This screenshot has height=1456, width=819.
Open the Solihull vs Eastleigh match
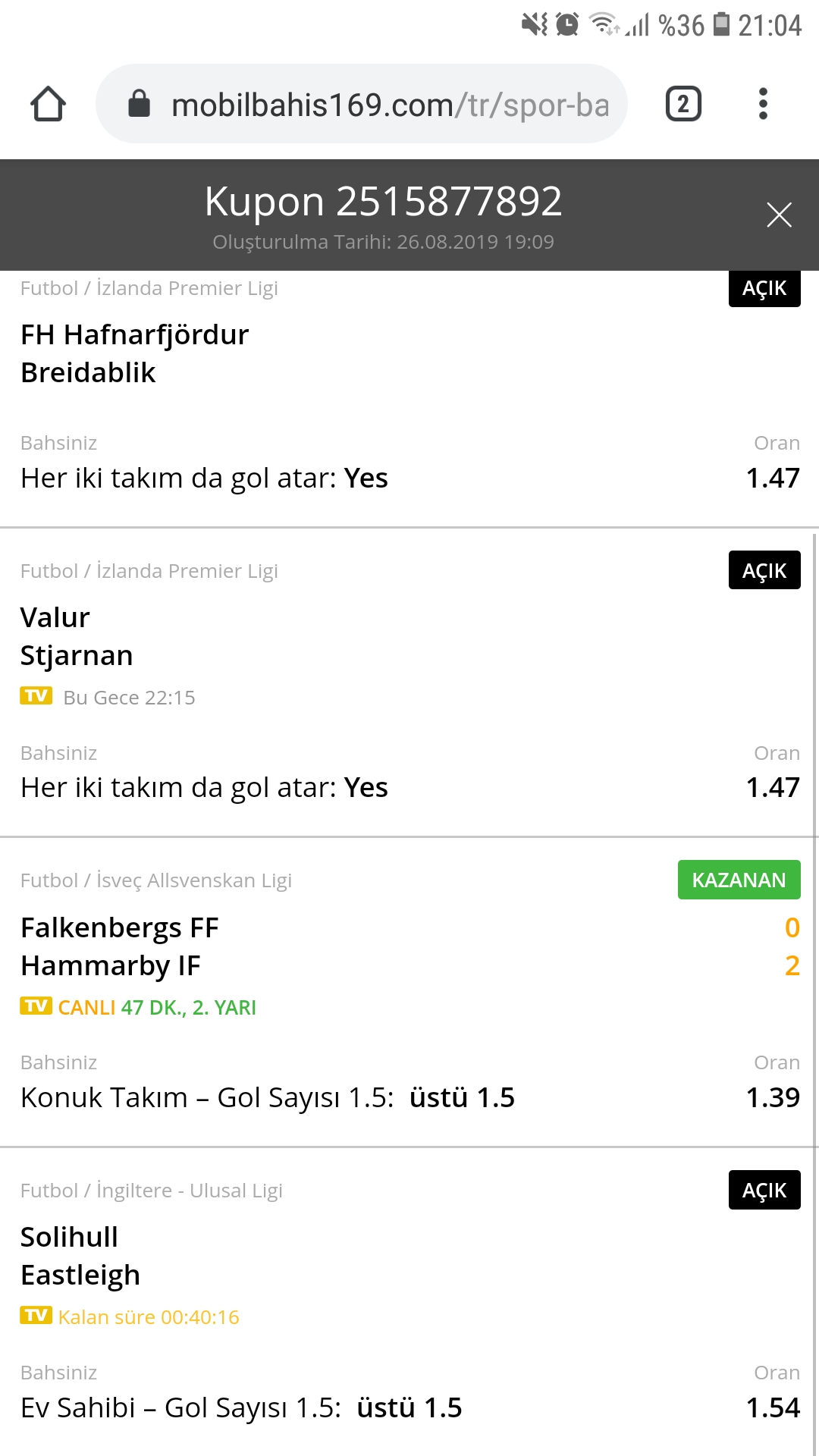(x=80, y=1256)
